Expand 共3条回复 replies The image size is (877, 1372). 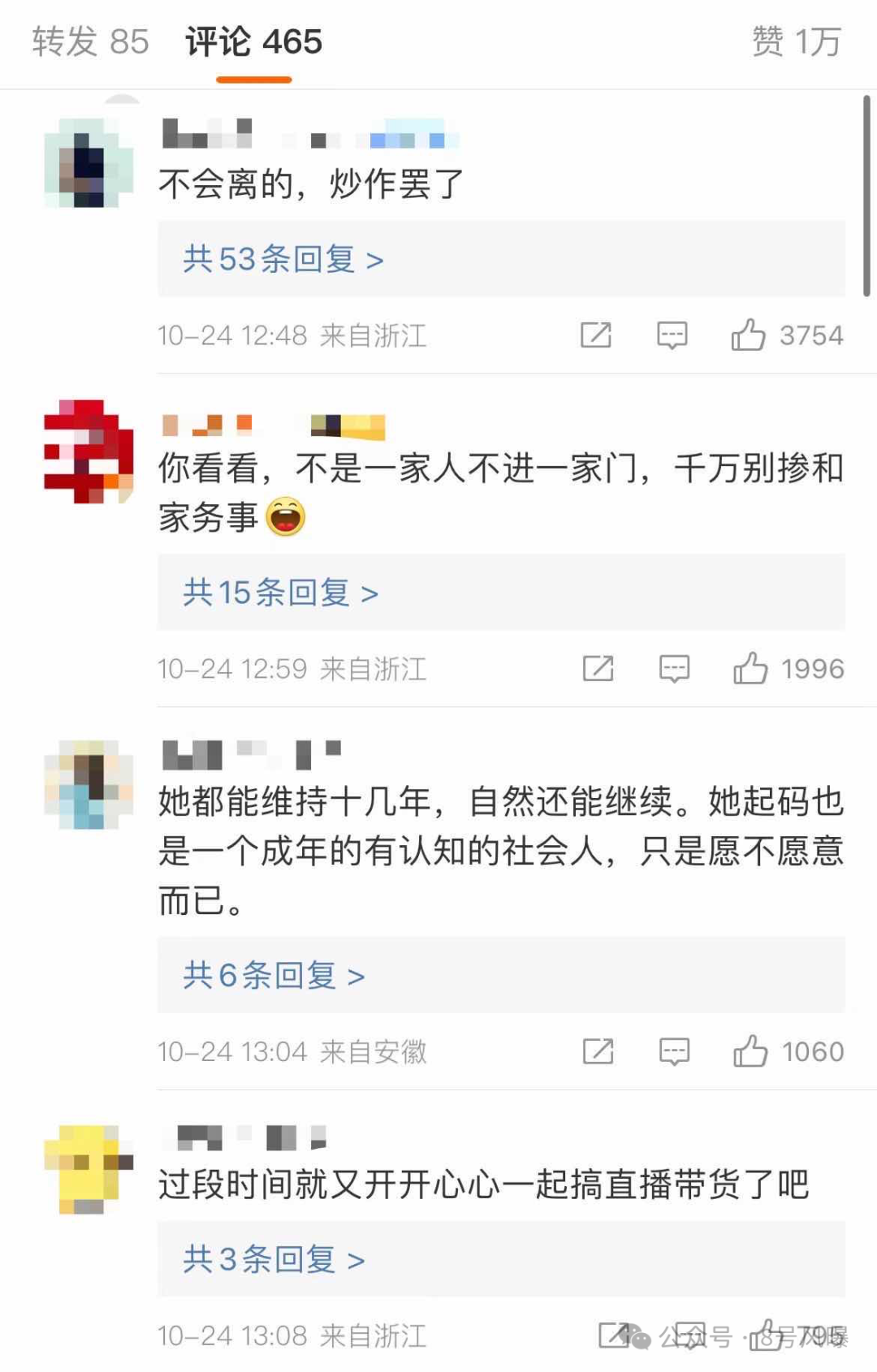(x=274, y=1260)
